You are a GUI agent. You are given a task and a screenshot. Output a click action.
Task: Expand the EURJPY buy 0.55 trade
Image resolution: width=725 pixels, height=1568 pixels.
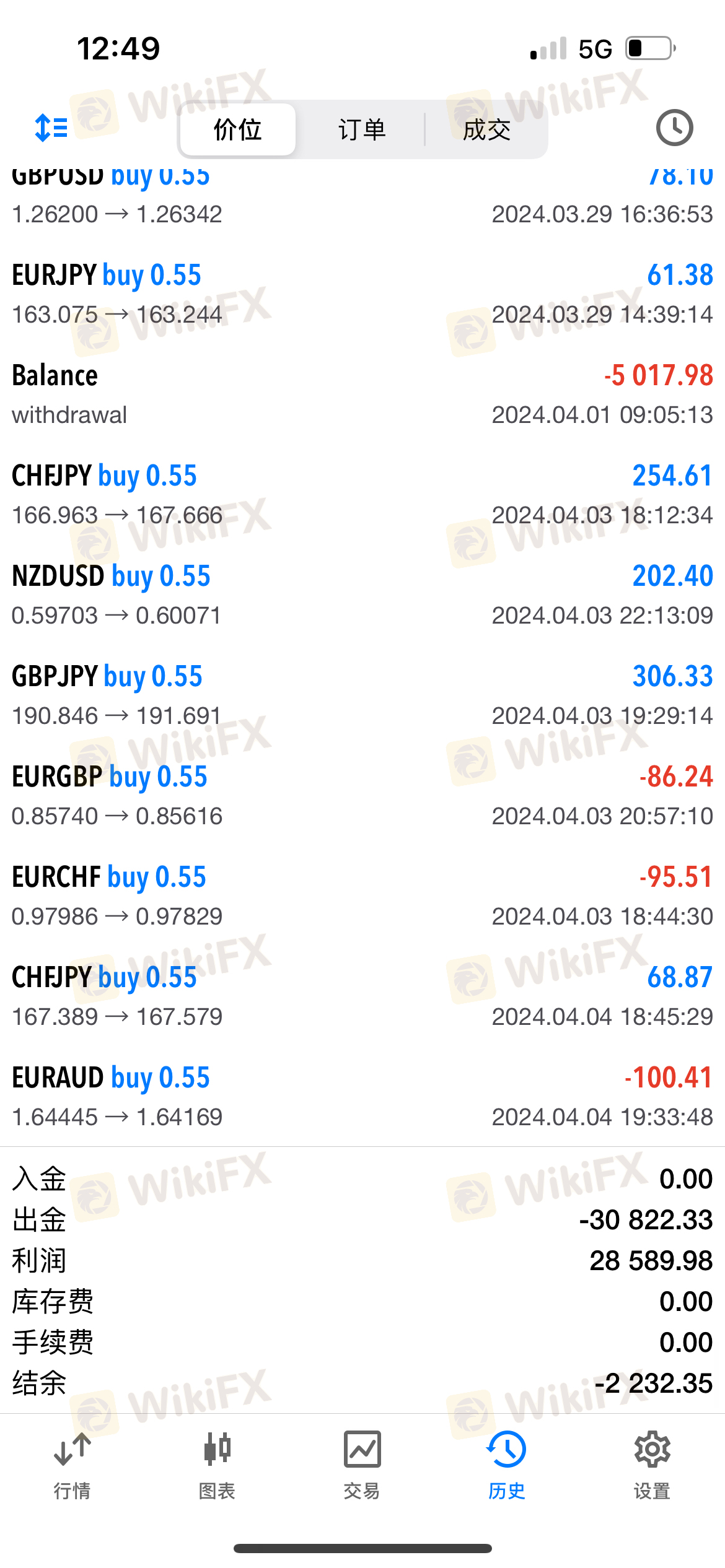tap(362, 294)
